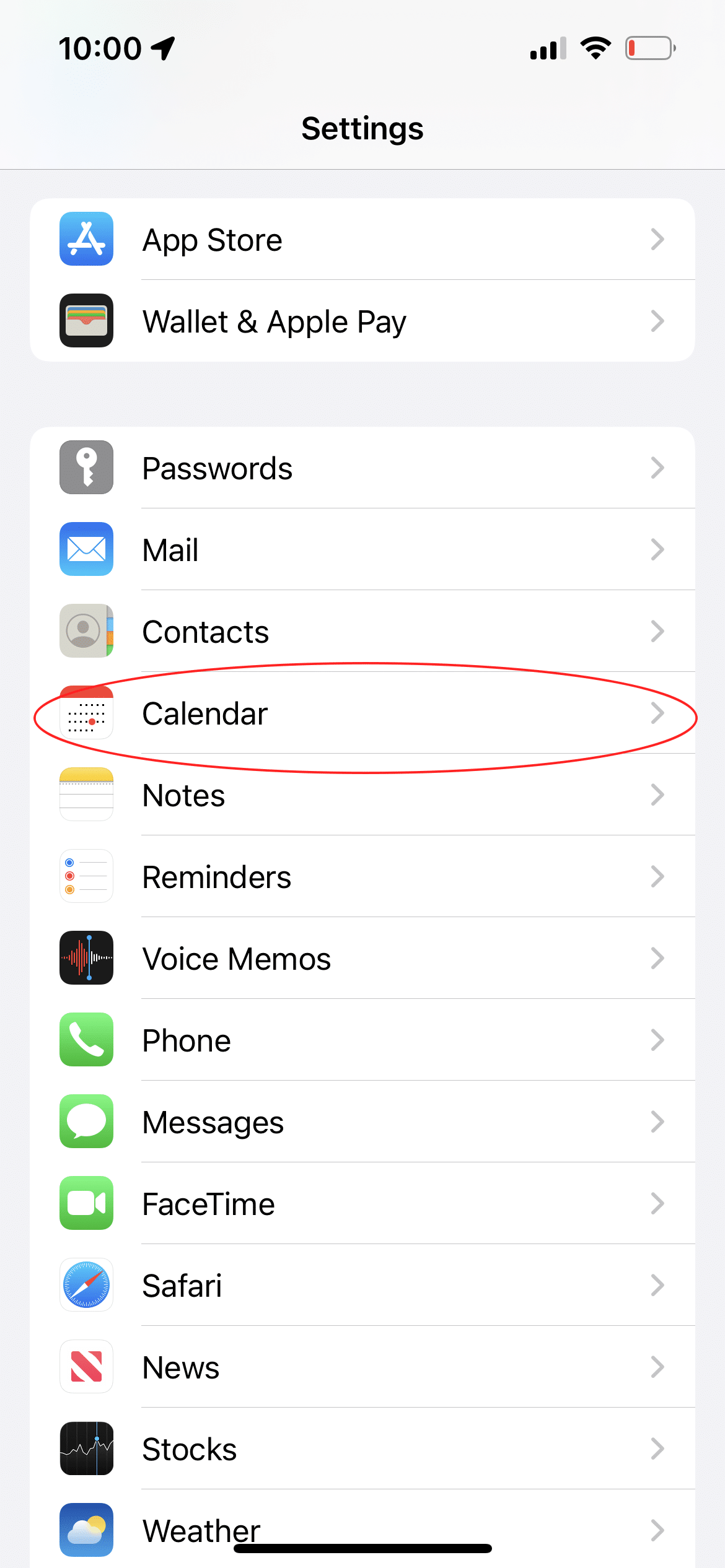This screenshot has height=1568, width=725.
Task: Open Calendar settings
Action: tap(362, 713)
